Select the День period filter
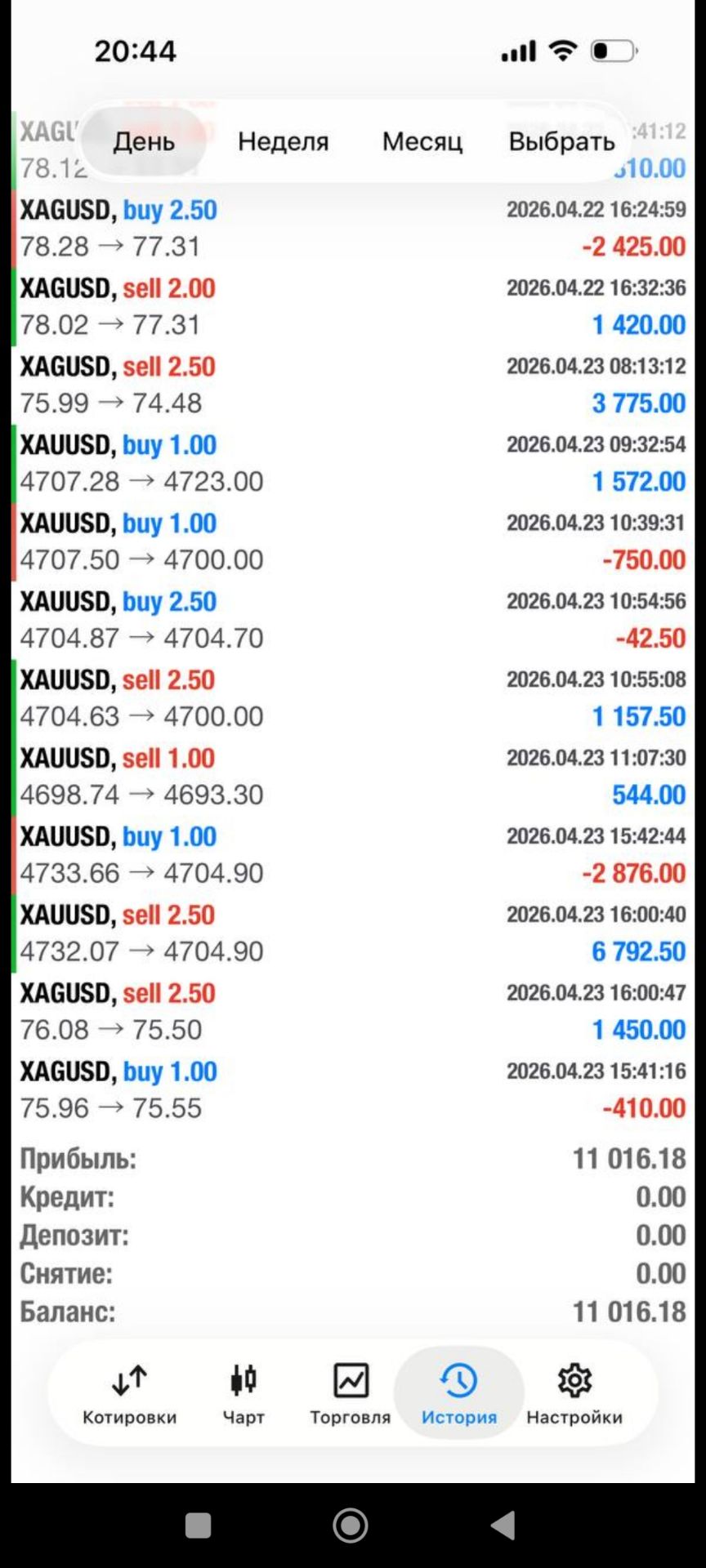Screen dimensions: 706x1568 [x=144, y=142]
